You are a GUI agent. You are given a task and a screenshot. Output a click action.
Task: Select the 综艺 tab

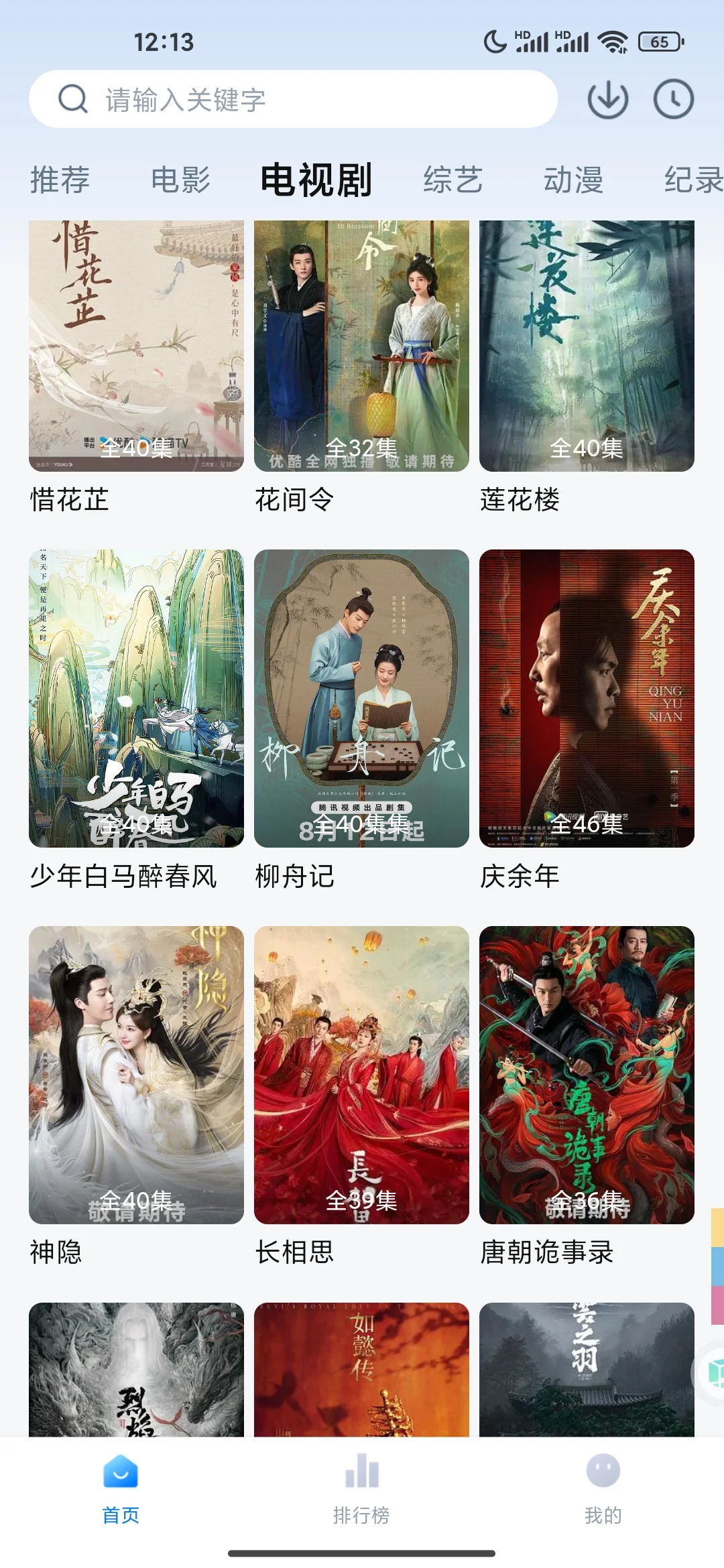click(452, 180)
